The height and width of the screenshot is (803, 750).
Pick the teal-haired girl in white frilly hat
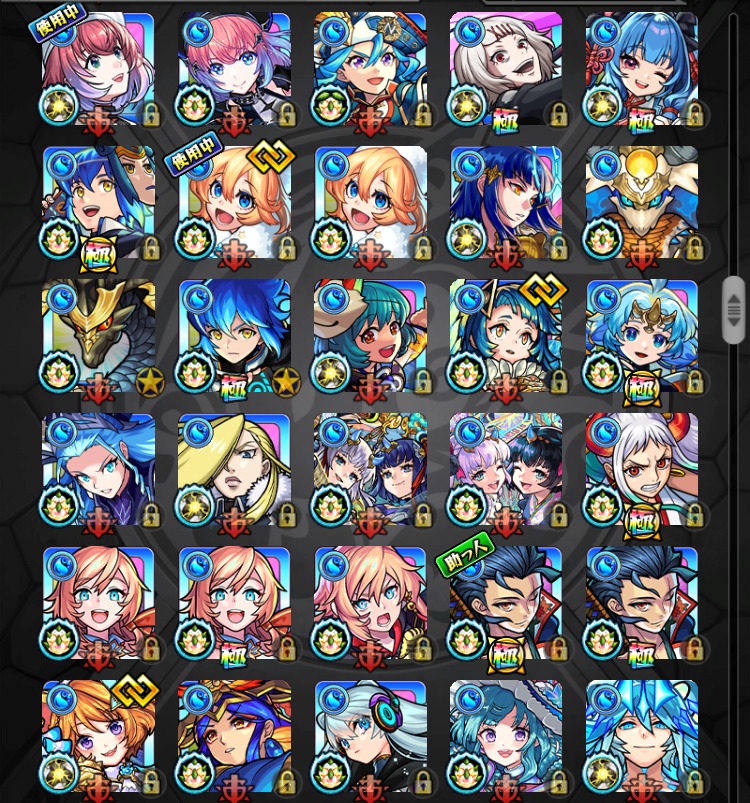tap(505, 738)
